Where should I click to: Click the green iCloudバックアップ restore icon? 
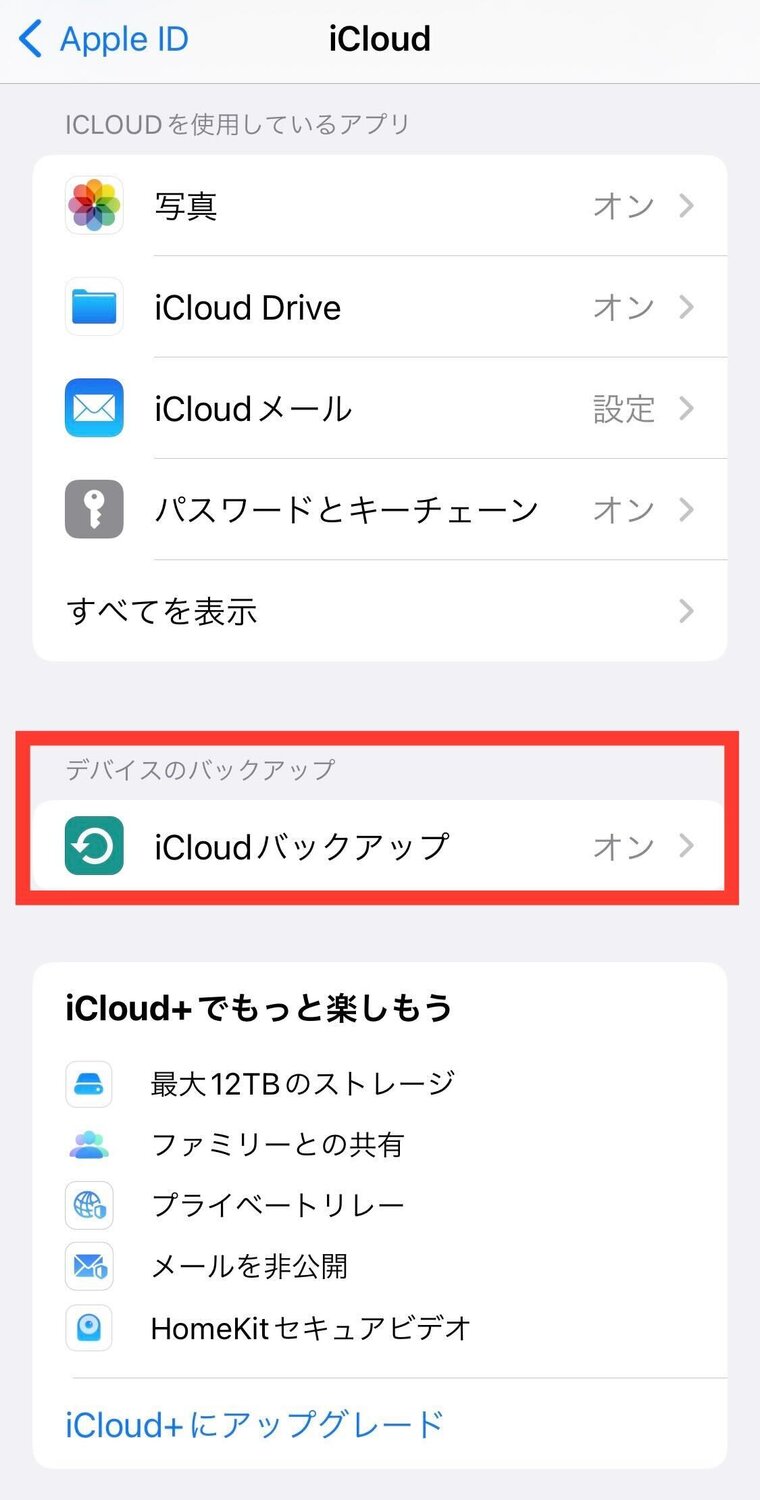pos(93,846)
